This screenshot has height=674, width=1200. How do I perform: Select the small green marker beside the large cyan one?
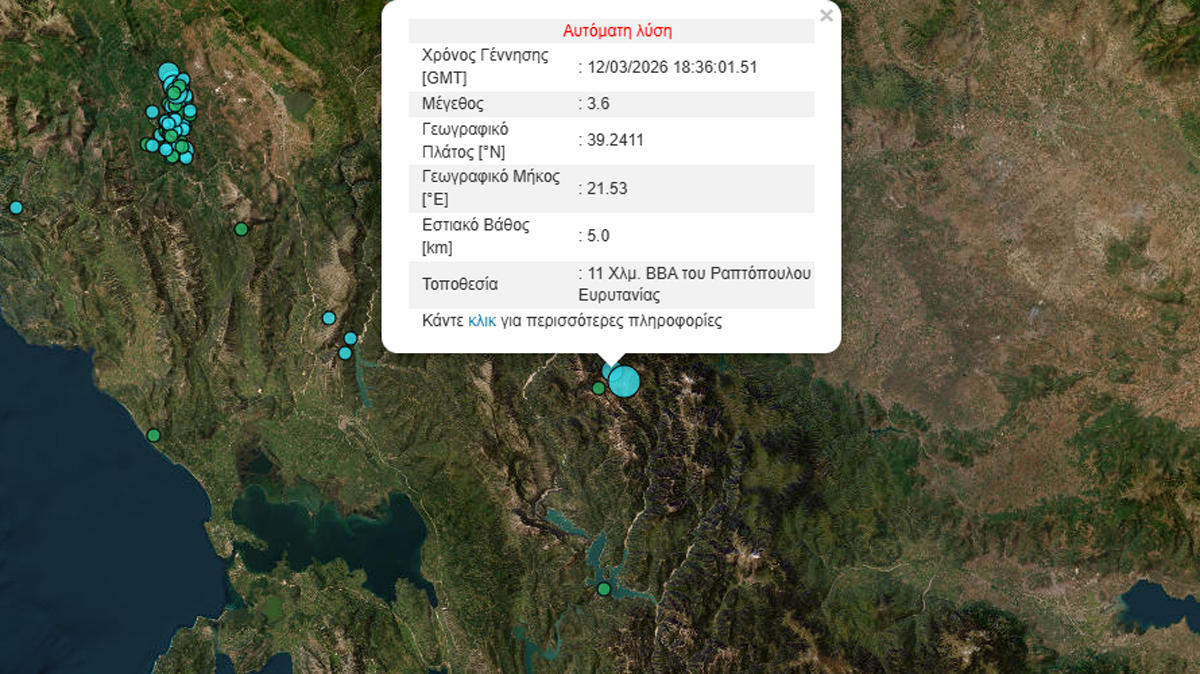(x=598, y=388)
